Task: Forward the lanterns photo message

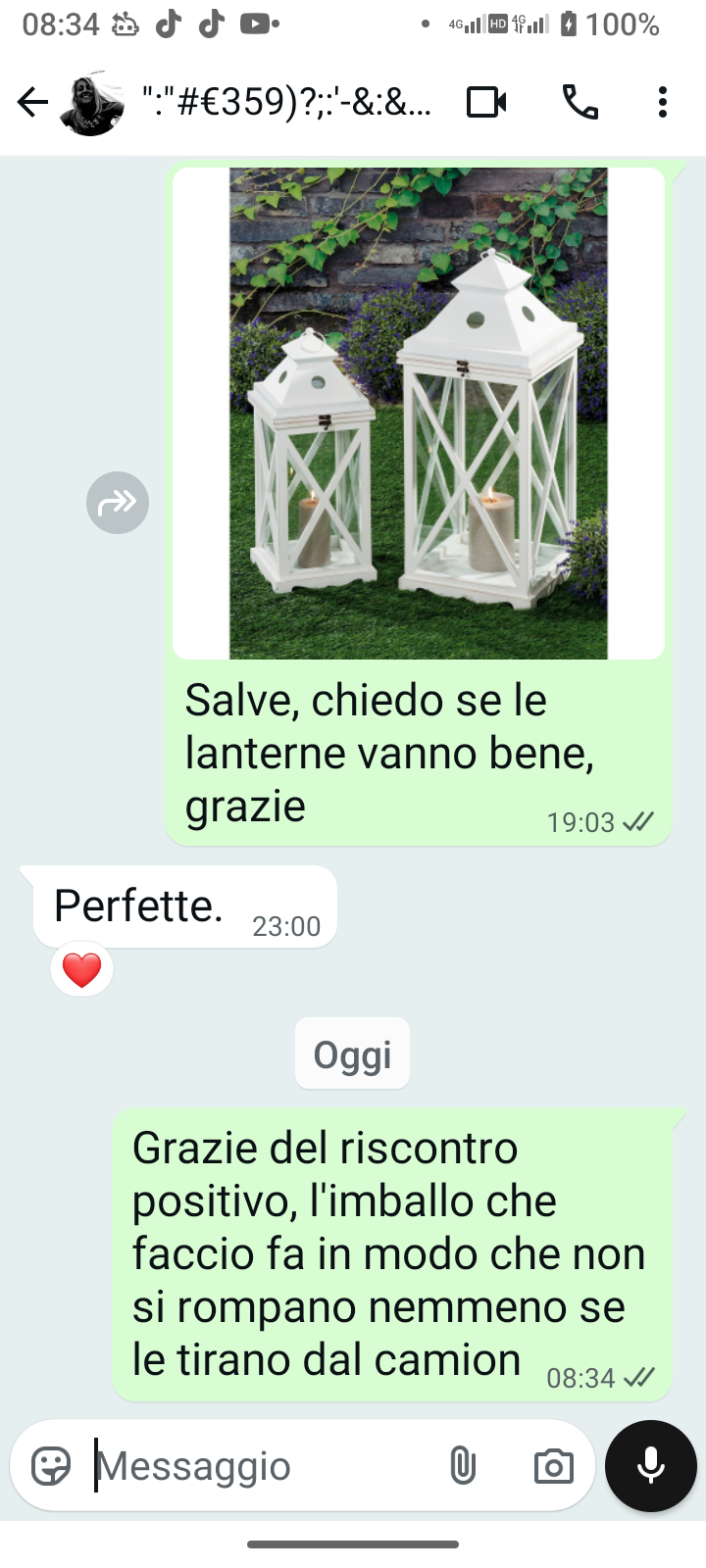Action: [118, 503]
